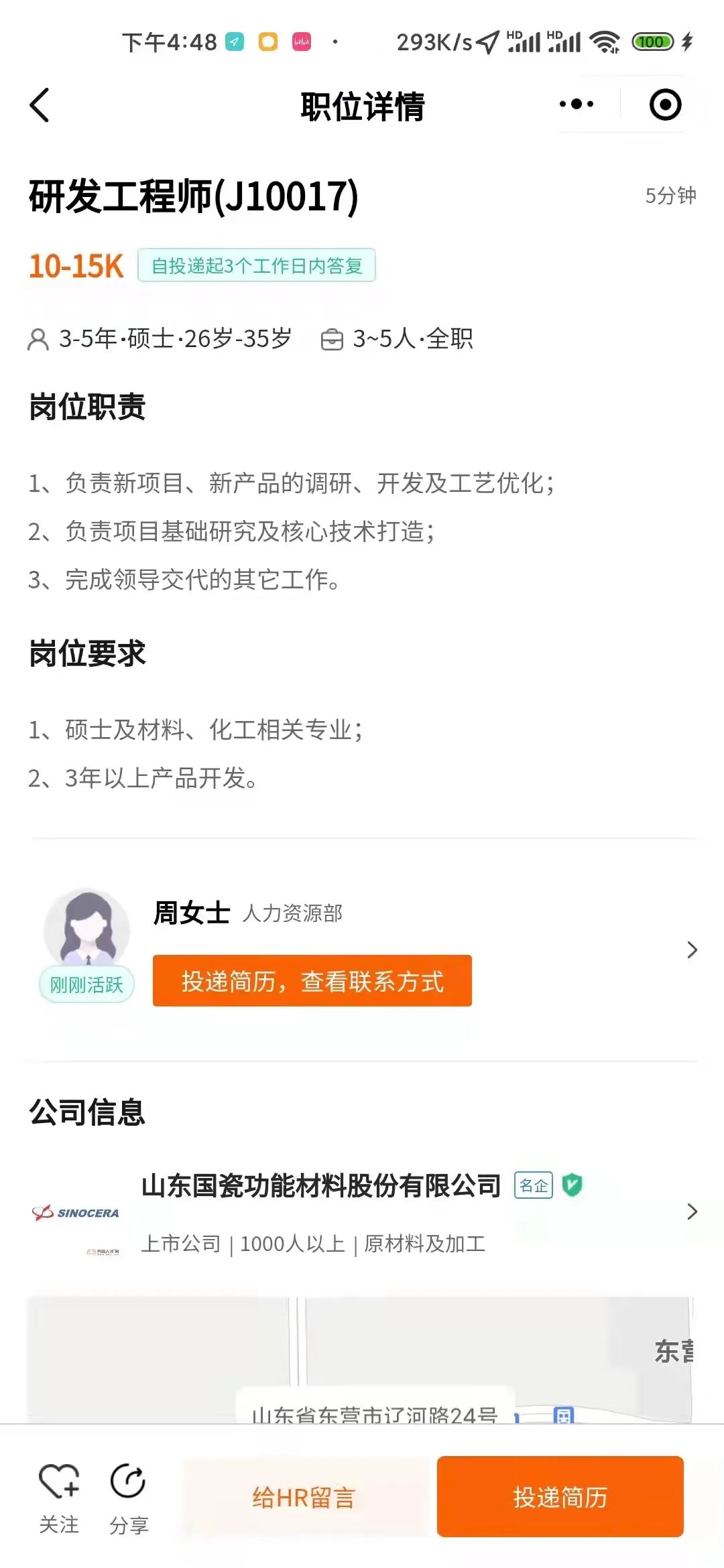Close the mini program with the circle button
The width and height of the screenshot is (724, 1568).
click(x=665, y=105)
